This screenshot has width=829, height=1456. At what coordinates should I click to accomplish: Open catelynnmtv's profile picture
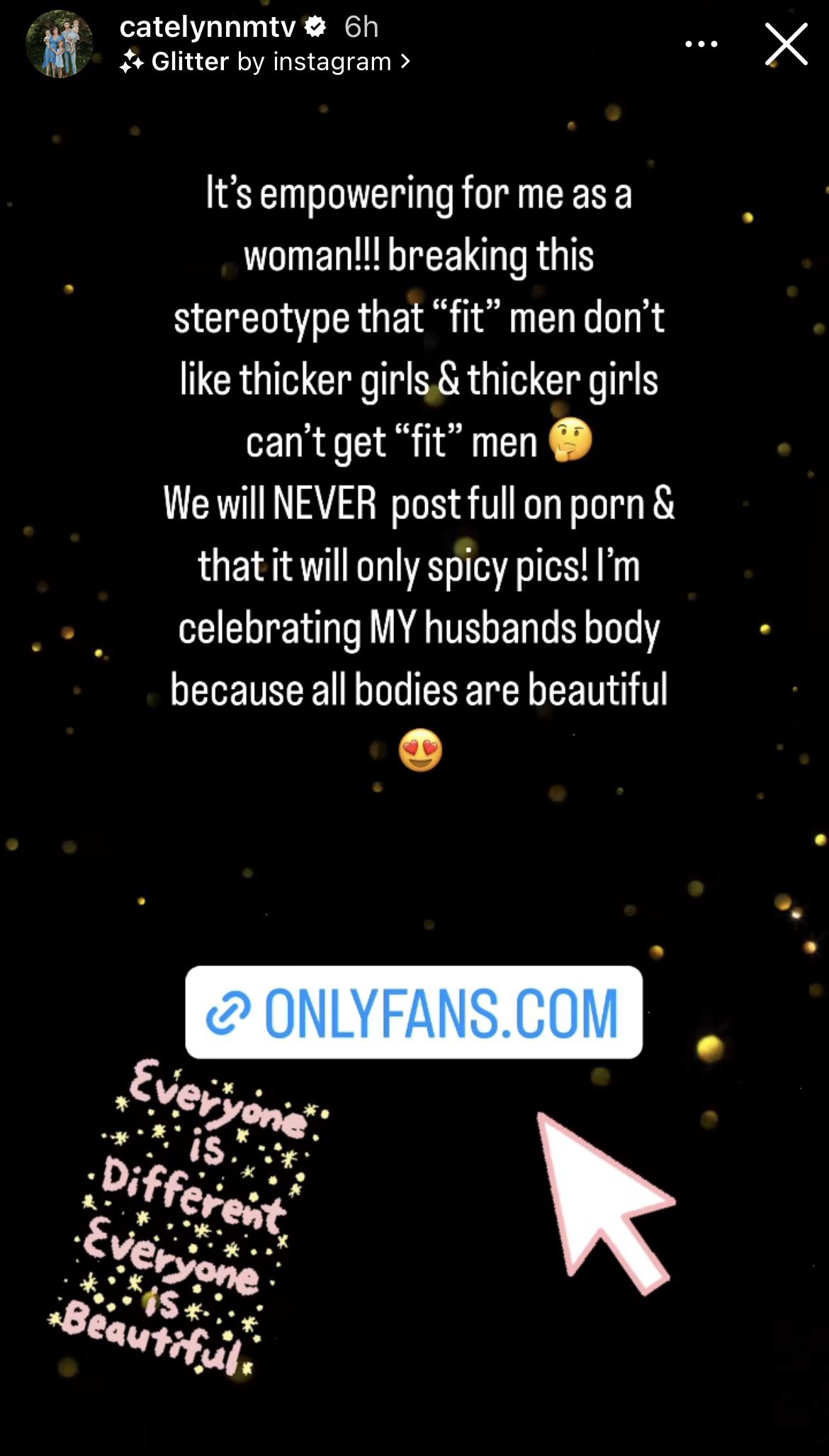[x=60, y=44]
